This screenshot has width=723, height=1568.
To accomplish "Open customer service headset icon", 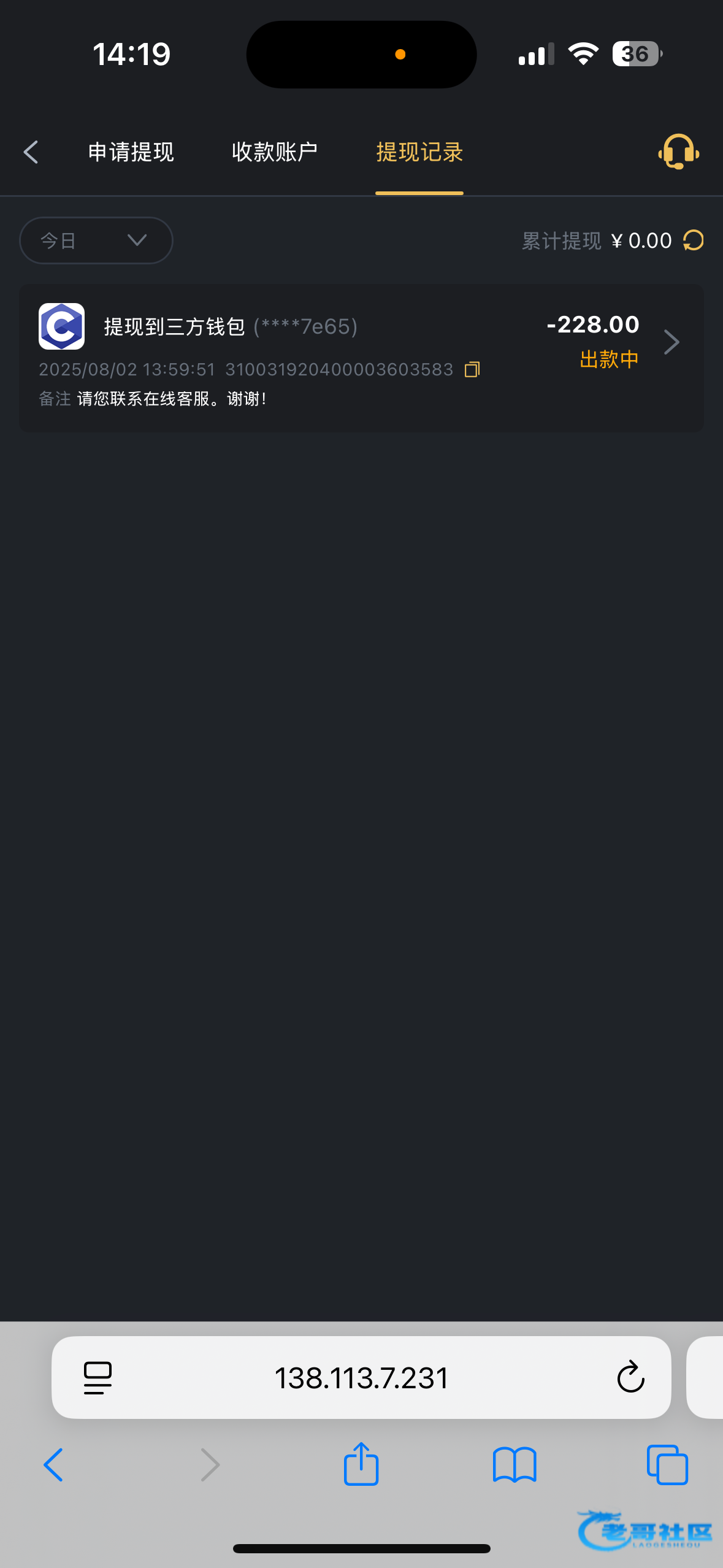I will pos(678,151).
